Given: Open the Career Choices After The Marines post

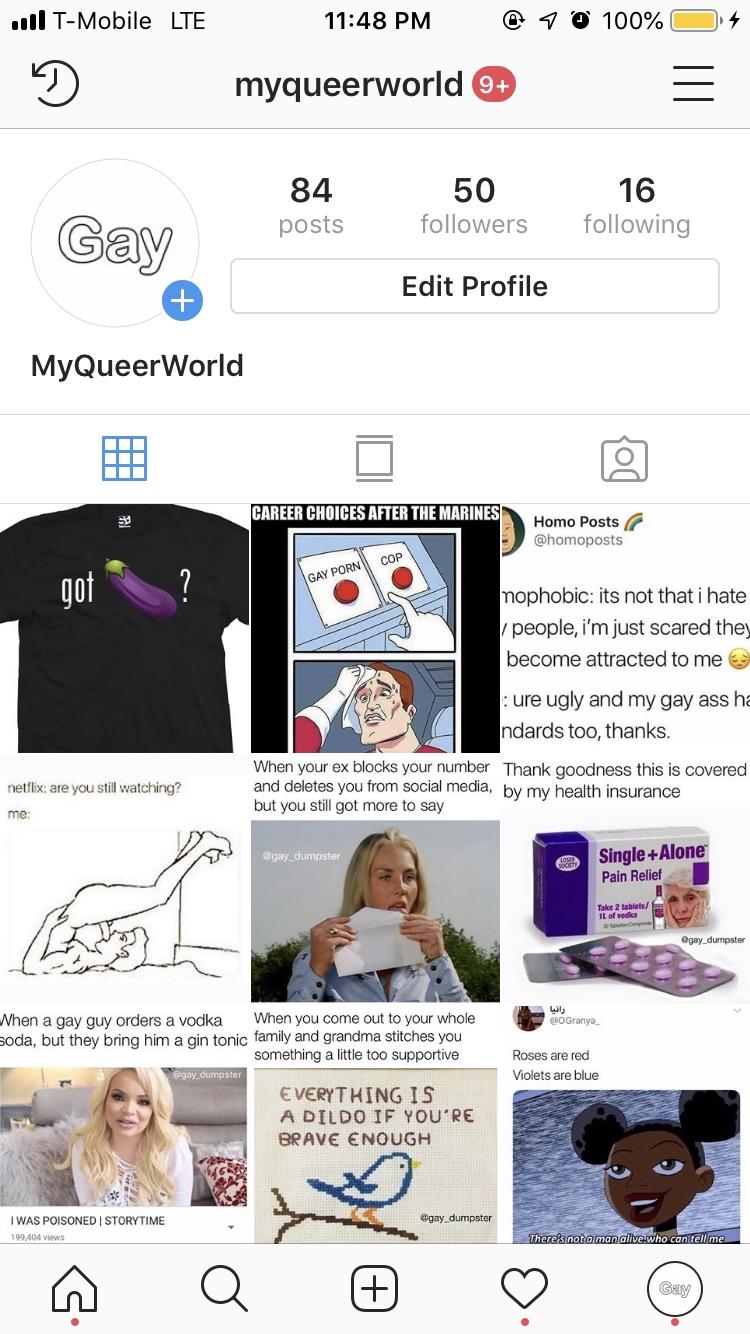Looking at the screenshot, I should pyautogui.click(x=375, y=628).
